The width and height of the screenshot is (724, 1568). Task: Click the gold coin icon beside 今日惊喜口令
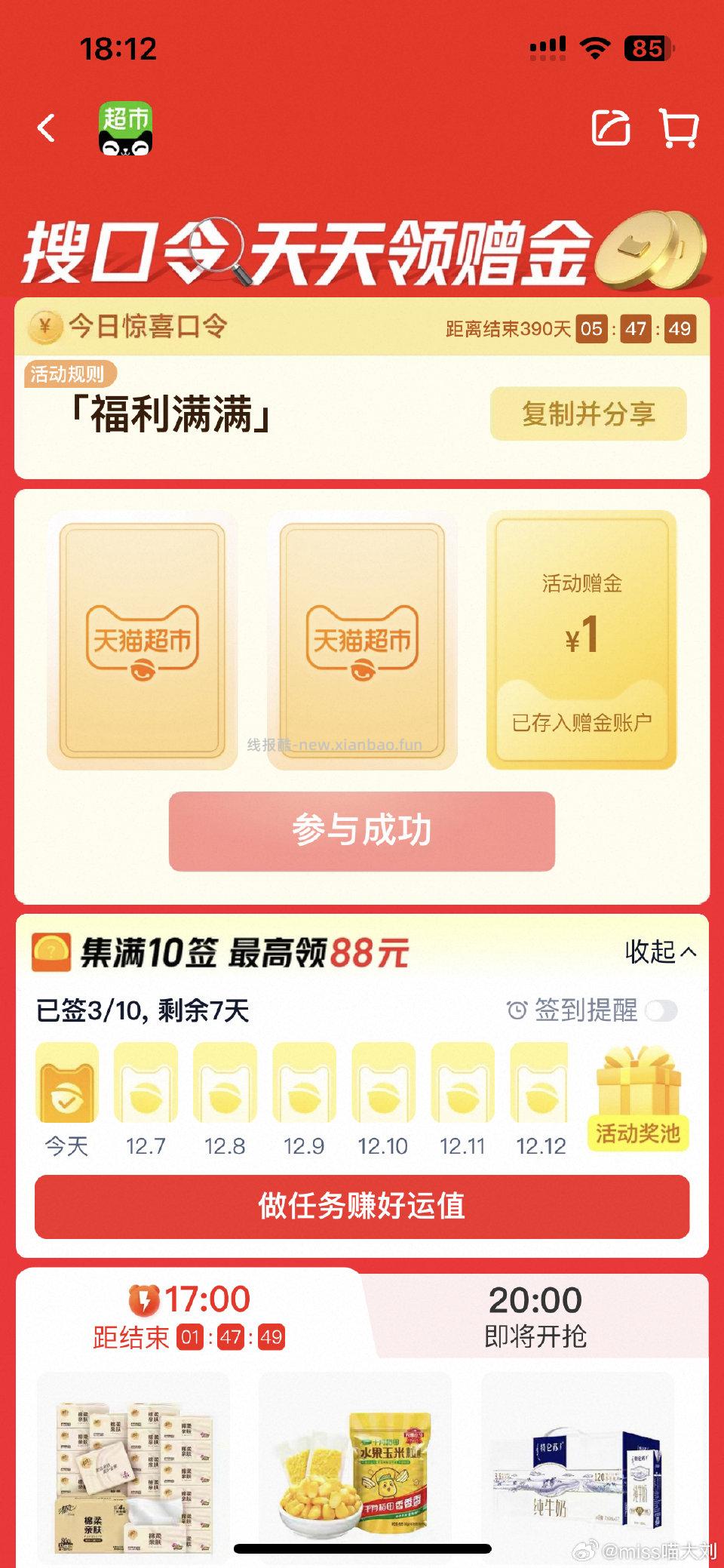[45, 327]
